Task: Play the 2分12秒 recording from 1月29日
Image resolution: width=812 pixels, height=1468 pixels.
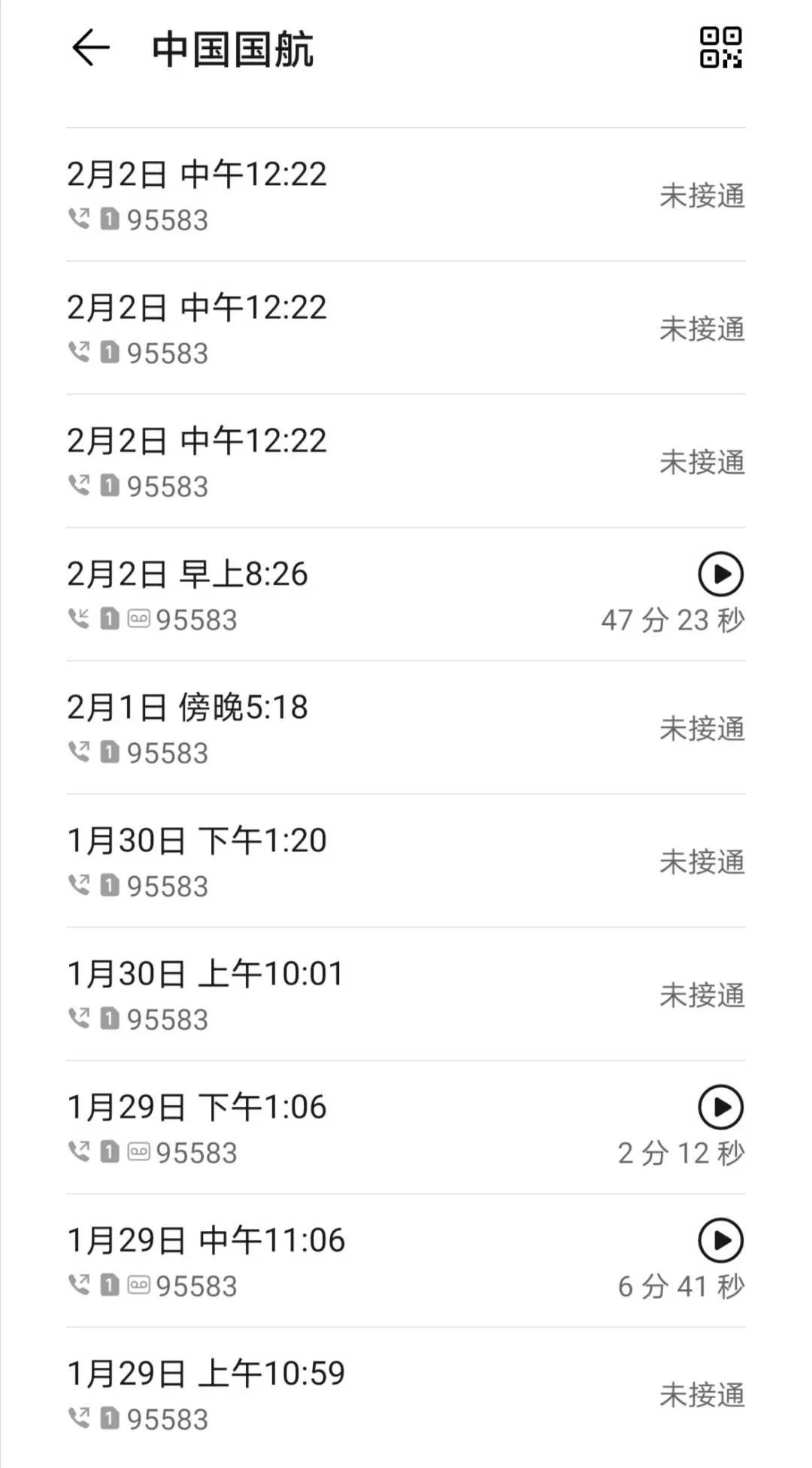Action: click(720, 1108)
